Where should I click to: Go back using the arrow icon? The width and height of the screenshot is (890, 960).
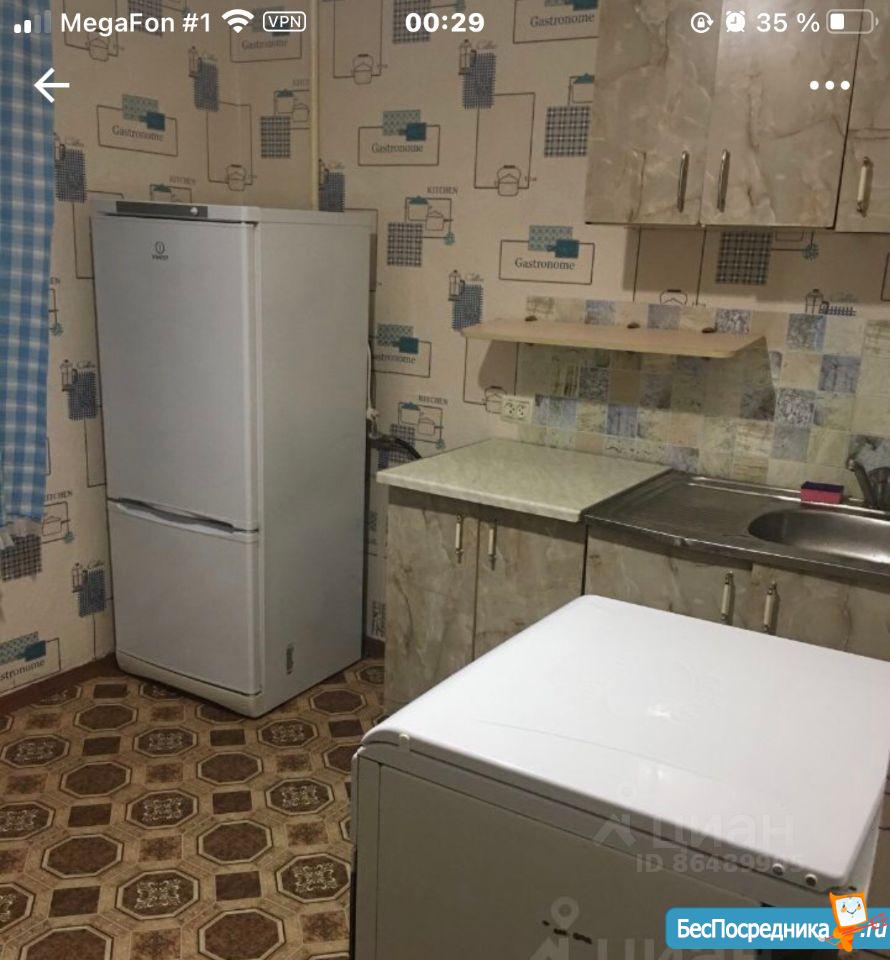(51, 86)
